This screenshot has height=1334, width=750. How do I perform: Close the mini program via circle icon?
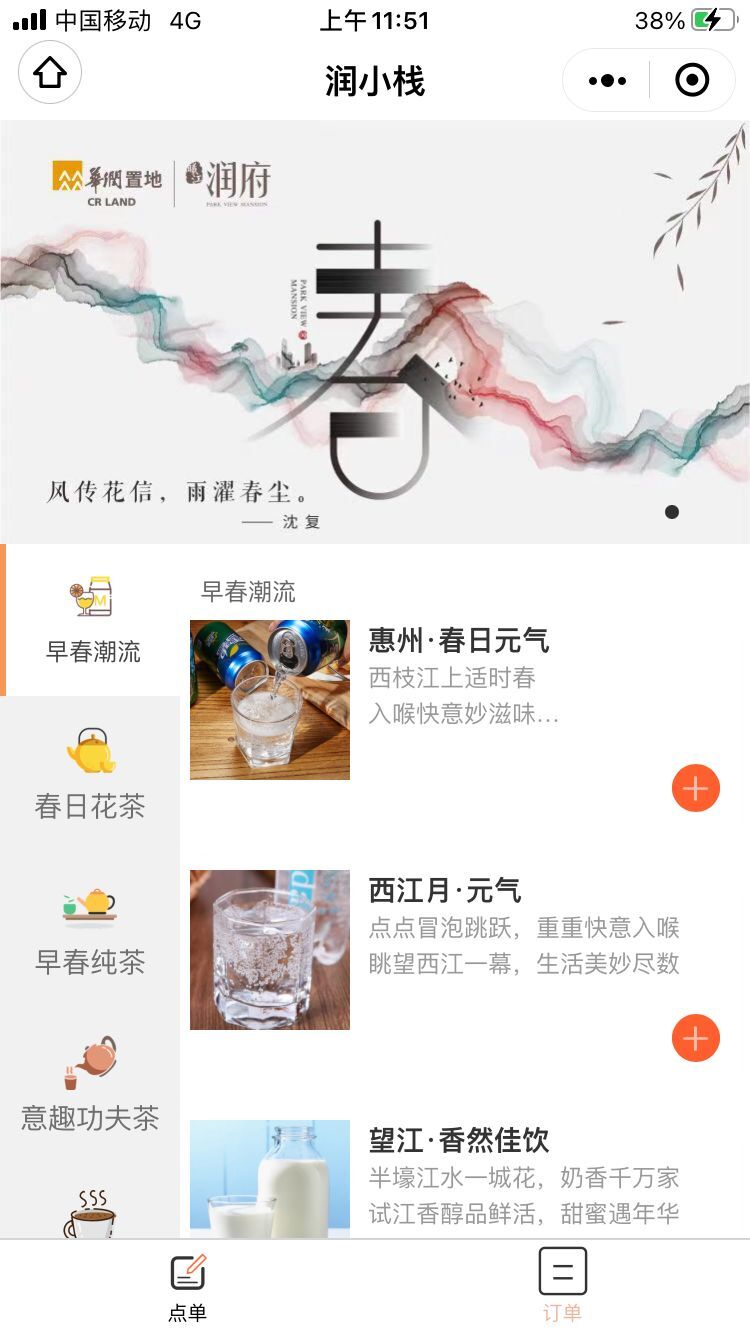click(692, 80)
